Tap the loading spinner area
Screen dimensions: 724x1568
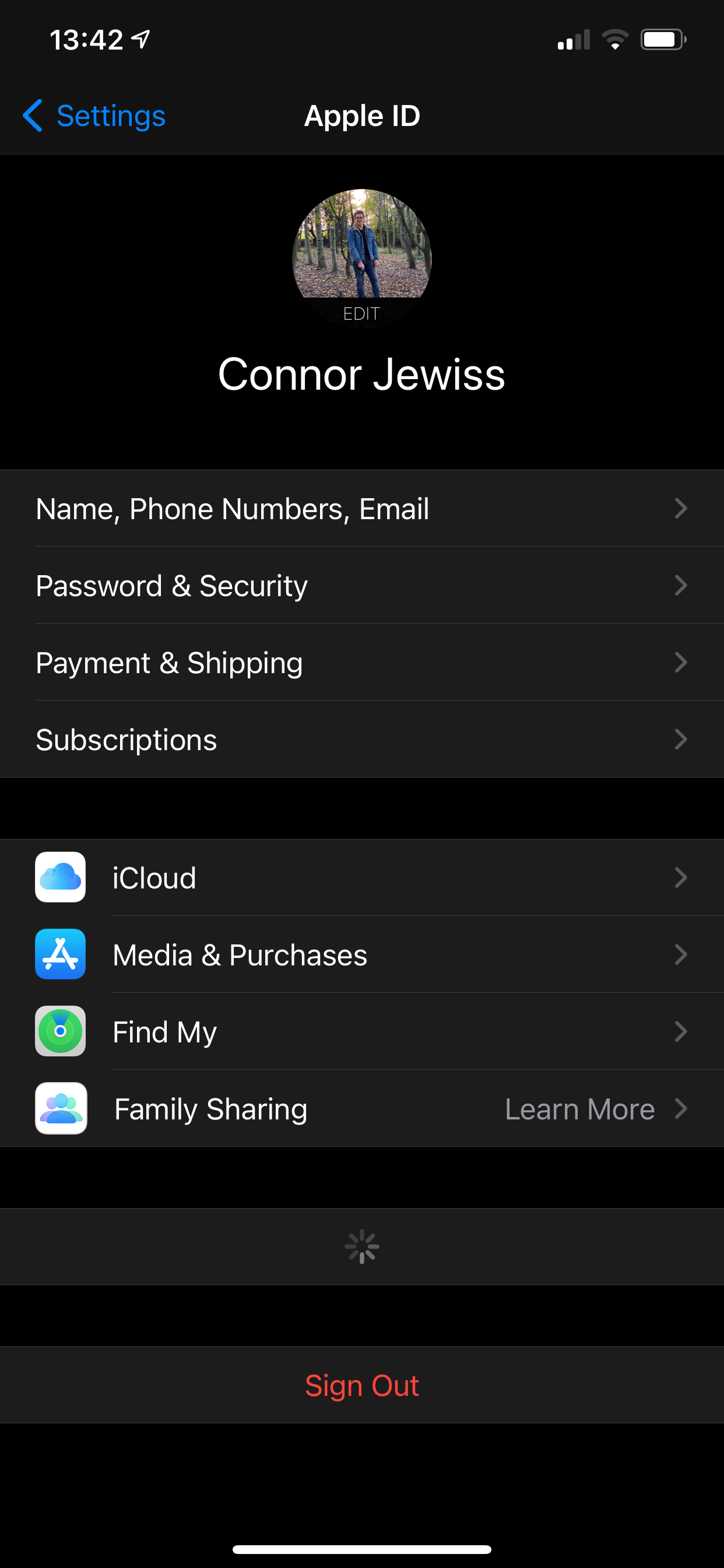362,1245
